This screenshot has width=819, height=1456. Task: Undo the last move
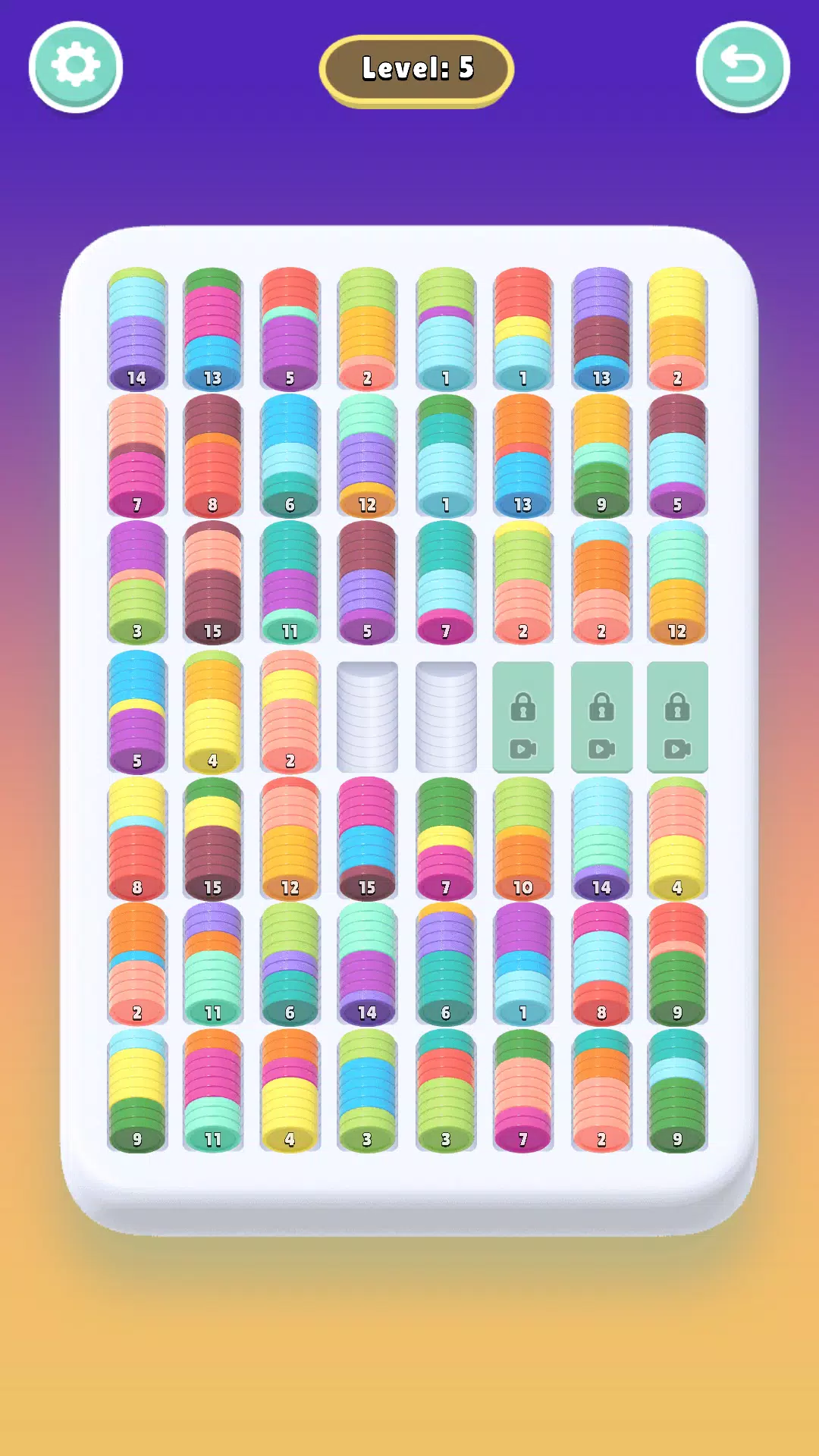[742, 67]
